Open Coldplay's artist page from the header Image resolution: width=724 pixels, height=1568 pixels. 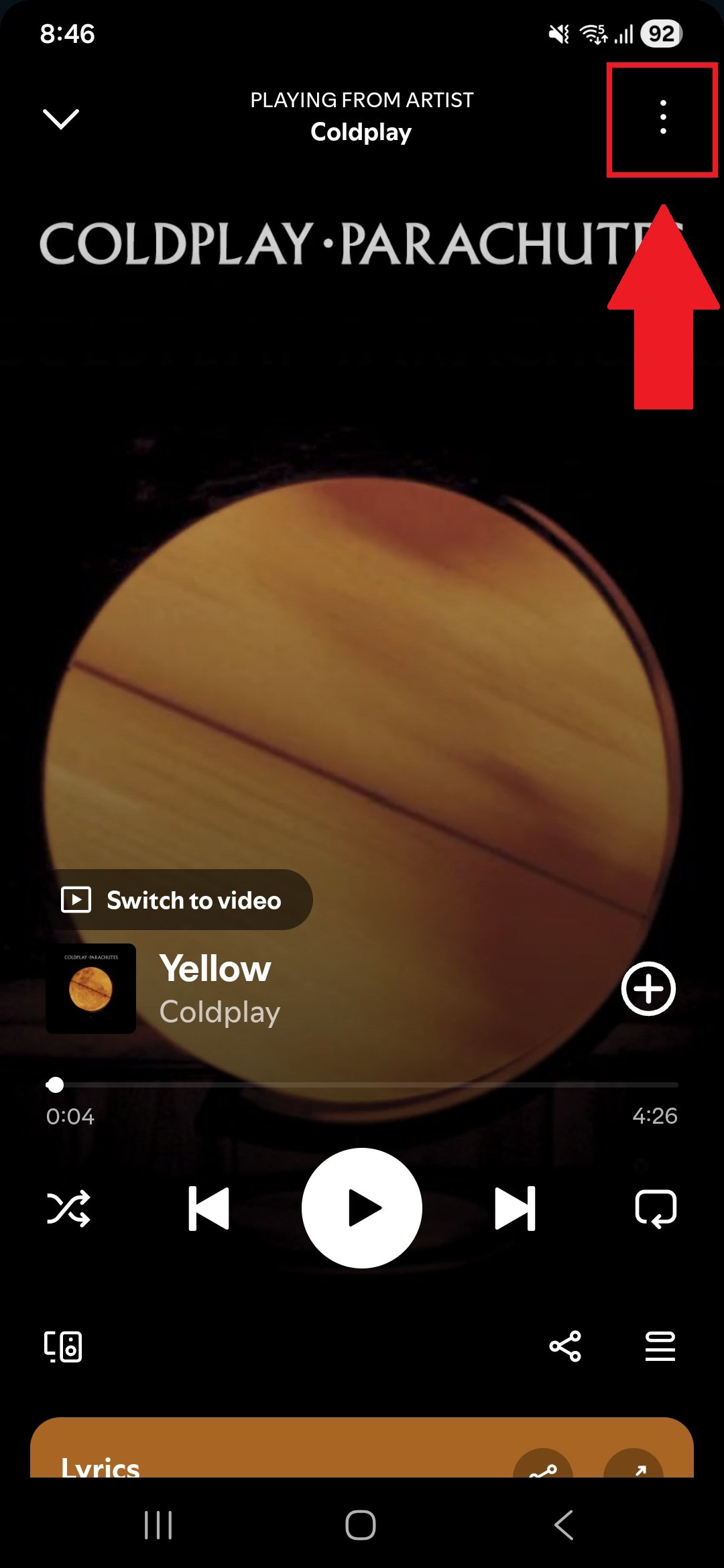tap(361, 131)
